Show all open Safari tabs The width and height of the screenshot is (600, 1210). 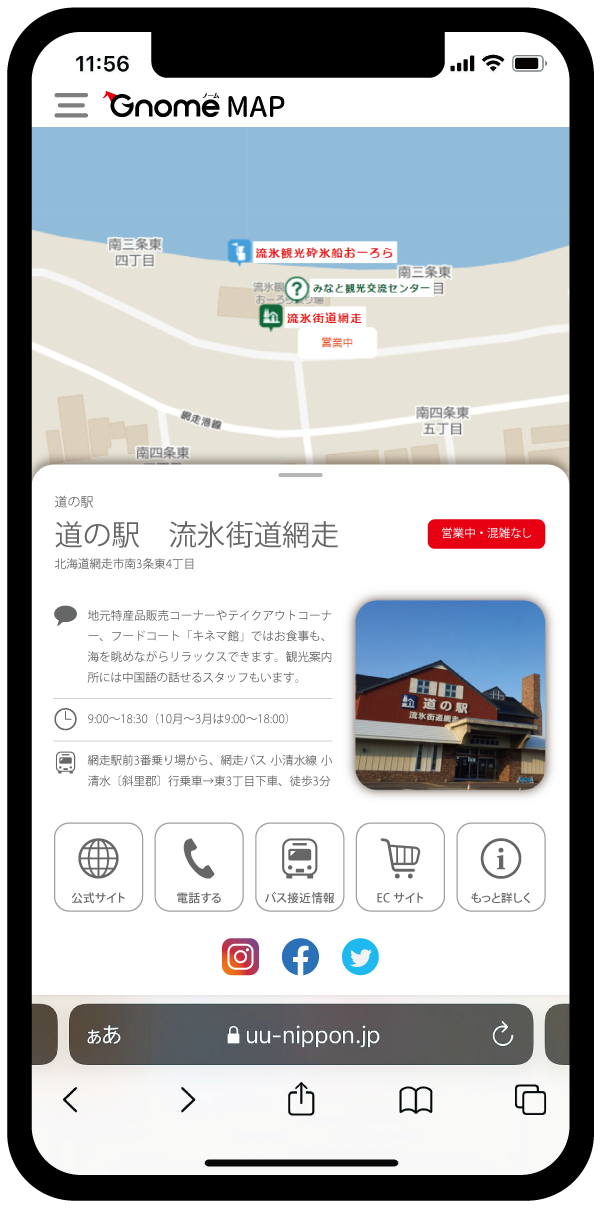pos(530,1100)
